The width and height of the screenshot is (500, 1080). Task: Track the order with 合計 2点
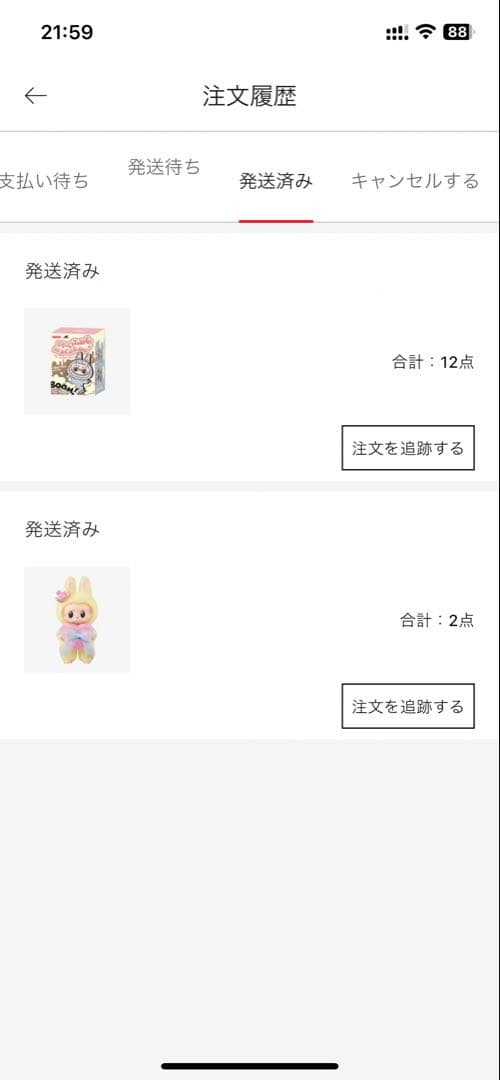tap(408, 706)
